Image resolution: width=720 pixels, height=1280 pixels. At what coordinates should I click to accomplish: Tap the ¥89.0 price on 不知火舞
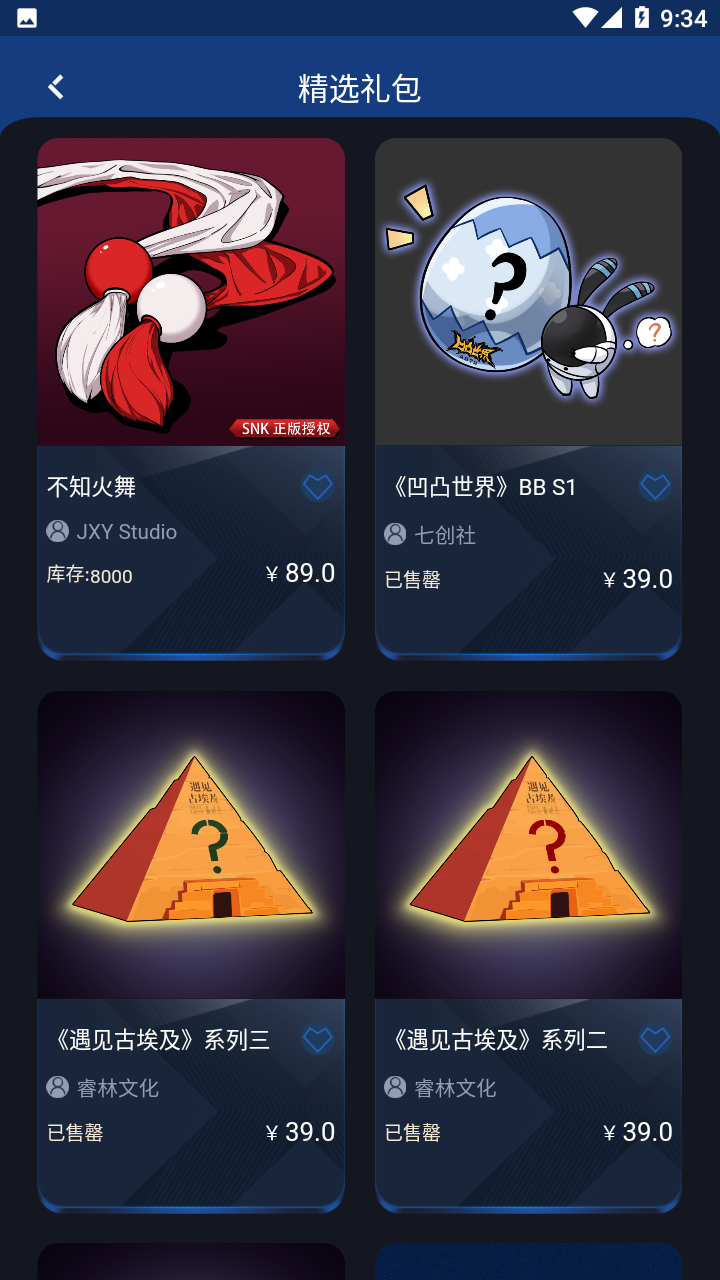[303, 574]
